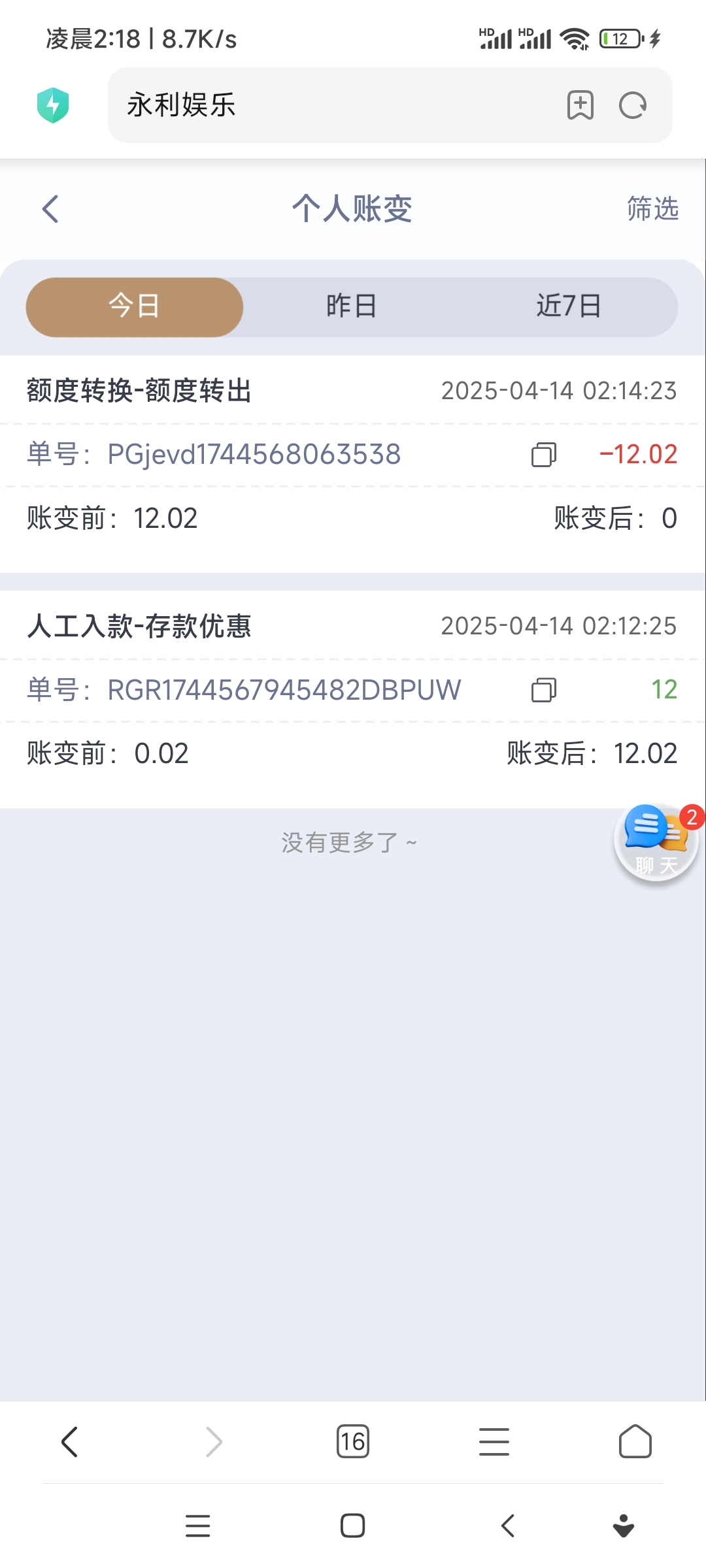Open the browser menu
Screen dimensions: 706x1568
click(494, 1442)
